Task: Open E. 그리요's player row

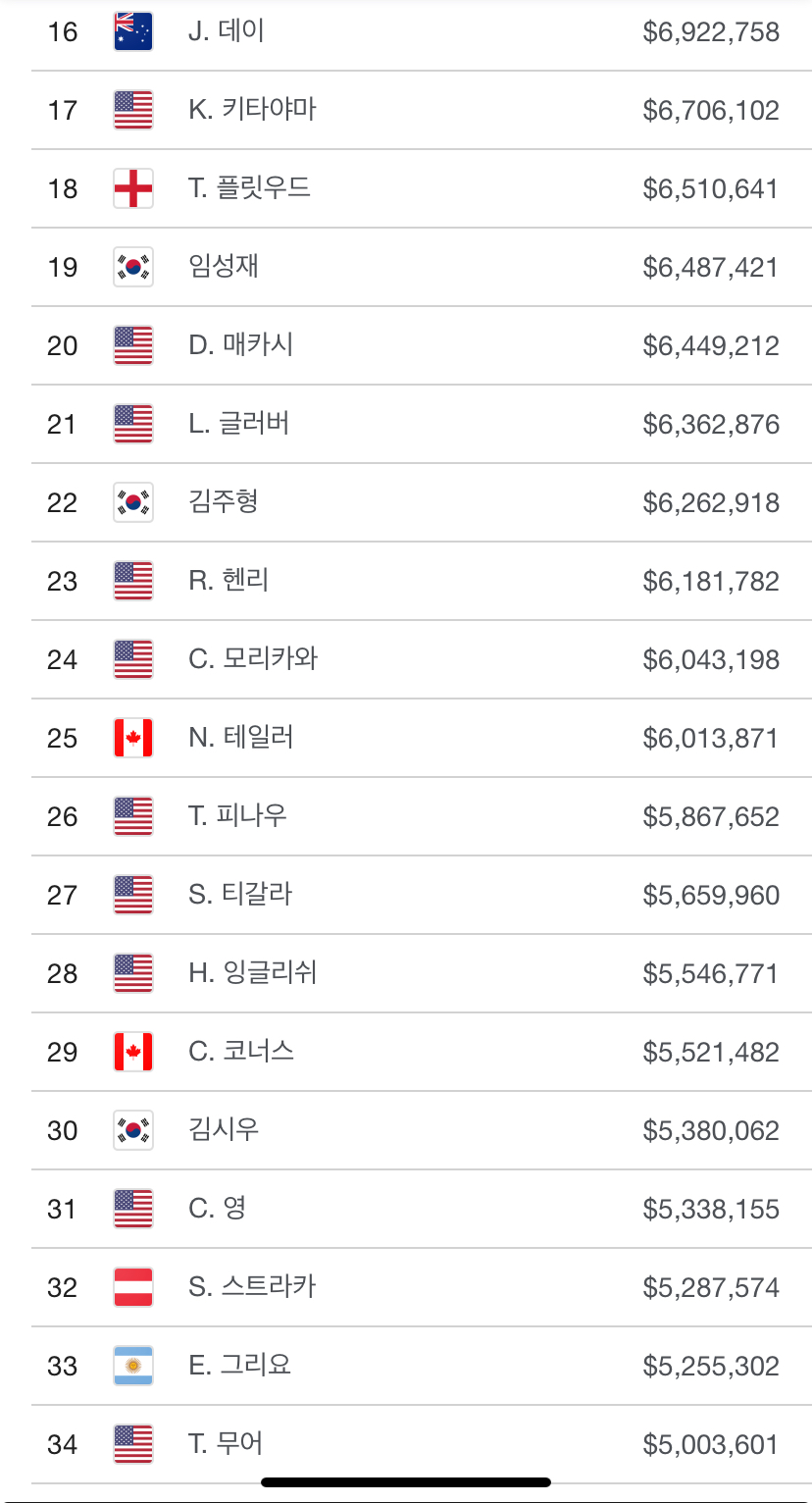Action: (422, 1366)
